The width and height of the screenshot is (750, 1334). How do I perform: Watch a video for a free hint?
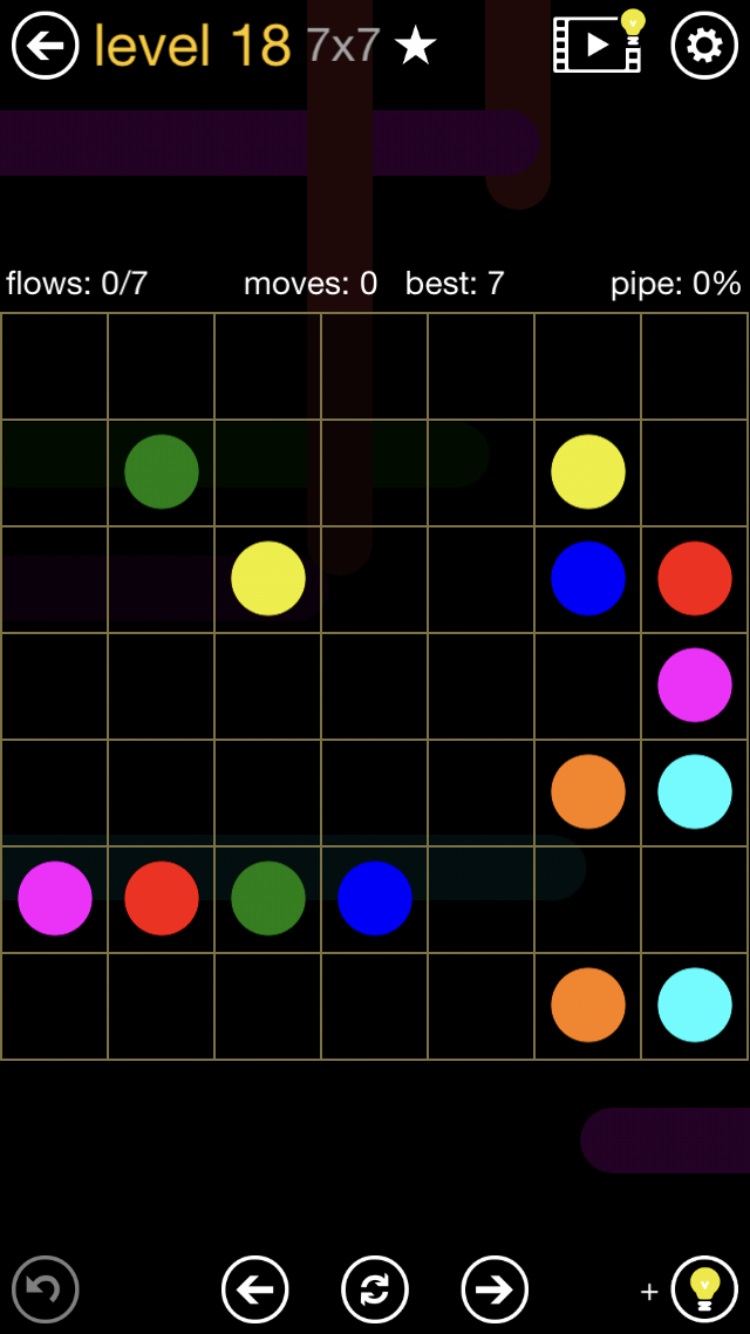[x=598, y=44]
